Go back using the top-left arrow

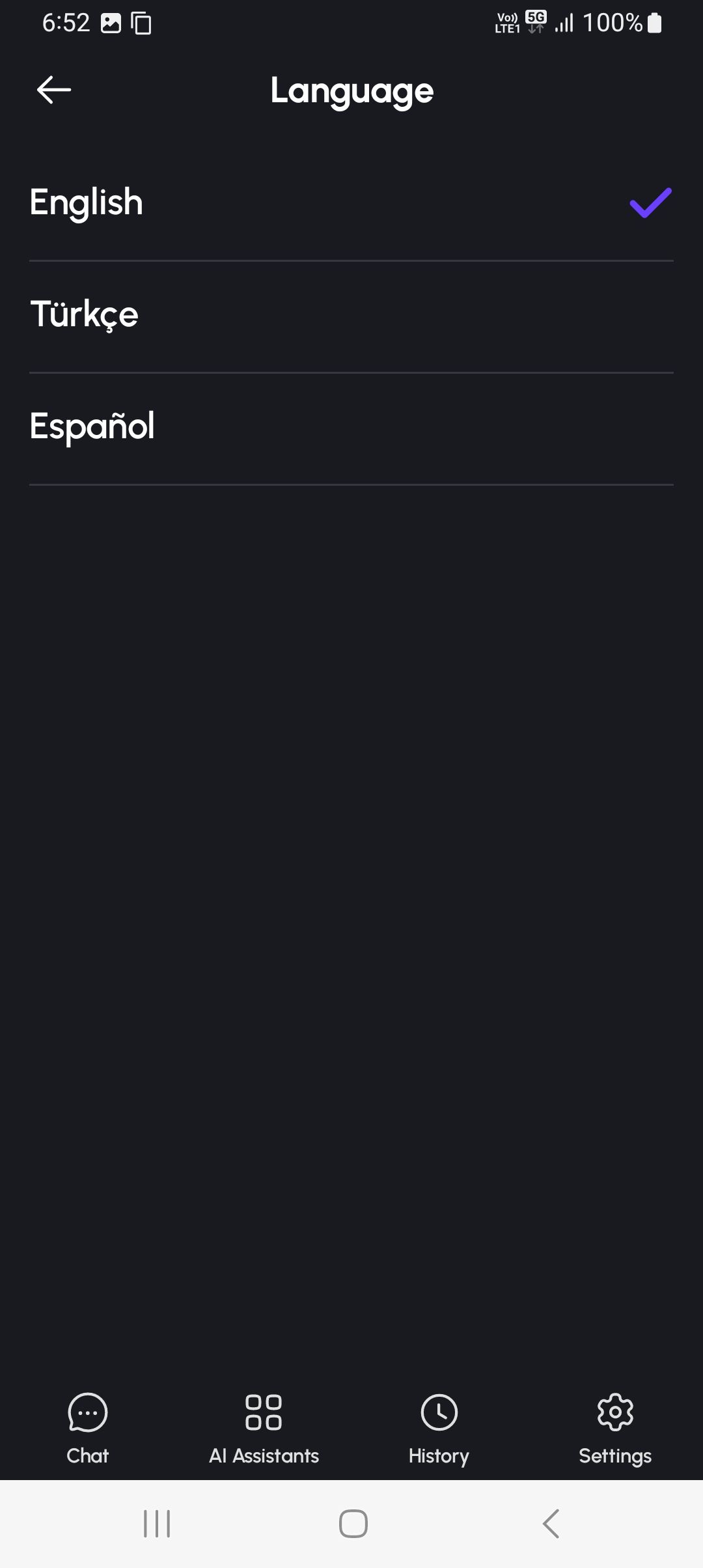click(54, 90)
